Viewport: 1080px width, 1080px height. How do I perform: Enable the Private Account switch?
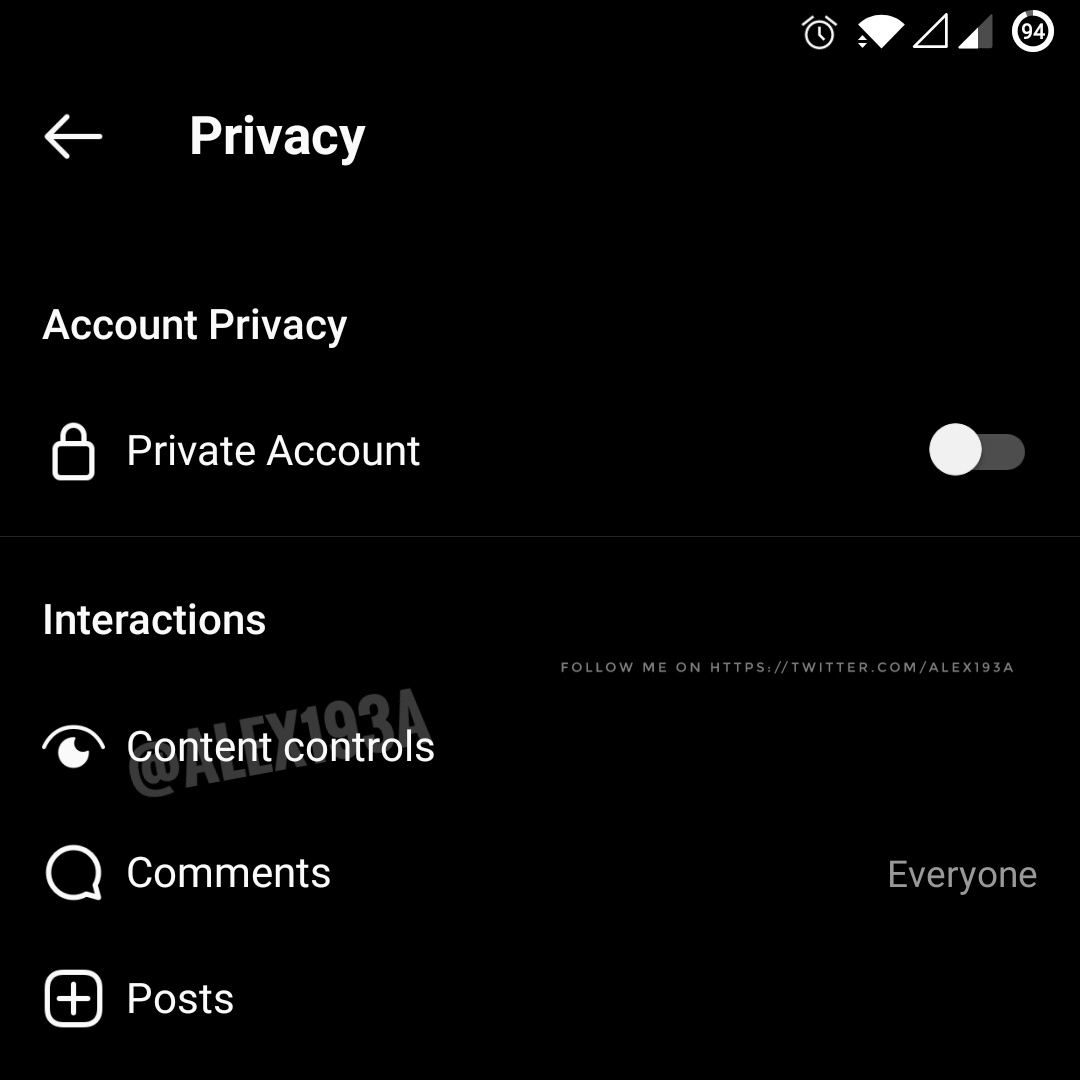click(976, 451)
